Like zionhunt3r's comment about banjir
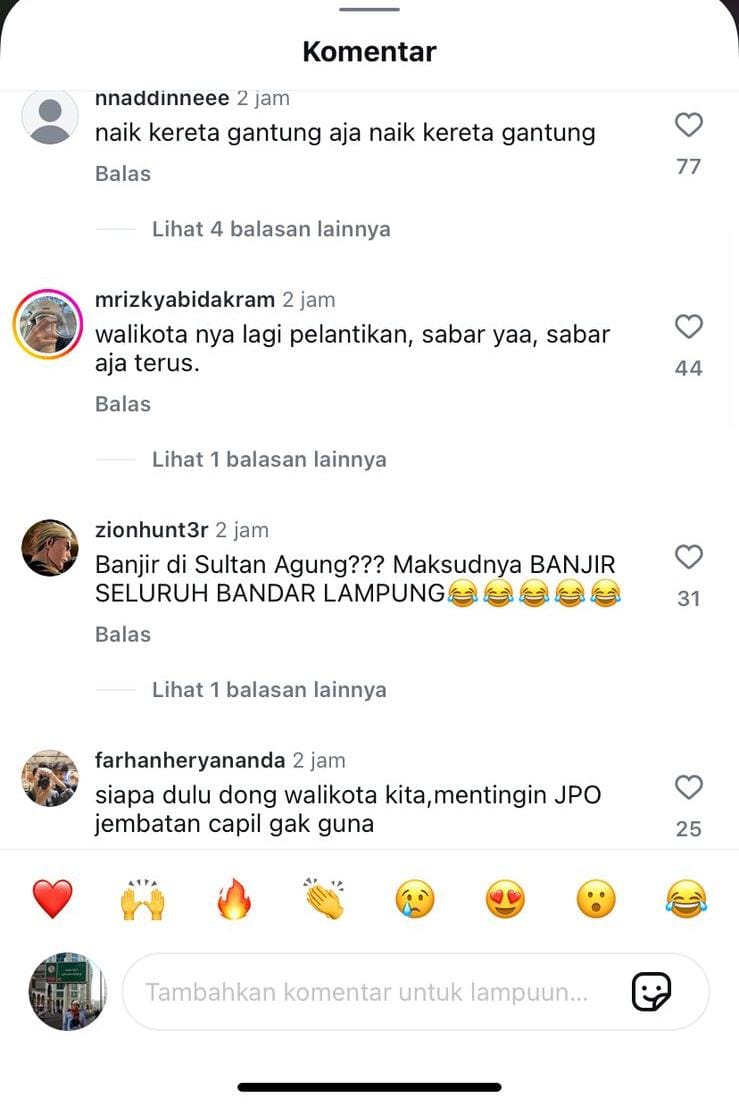 pyautogui.click(x=689, y=557)
